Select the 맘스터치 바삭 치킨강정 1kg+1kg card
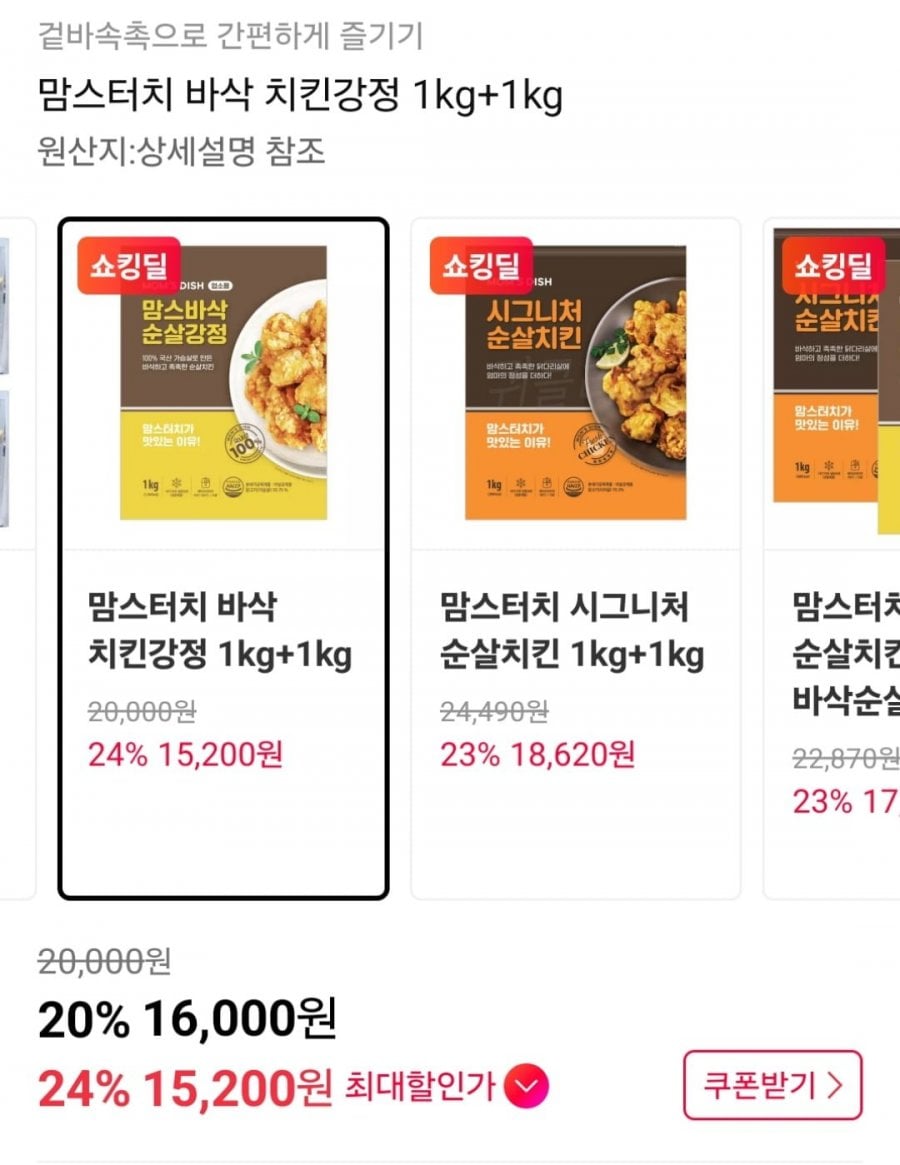This screenshot has width=900, height=1165. point(223,558)
